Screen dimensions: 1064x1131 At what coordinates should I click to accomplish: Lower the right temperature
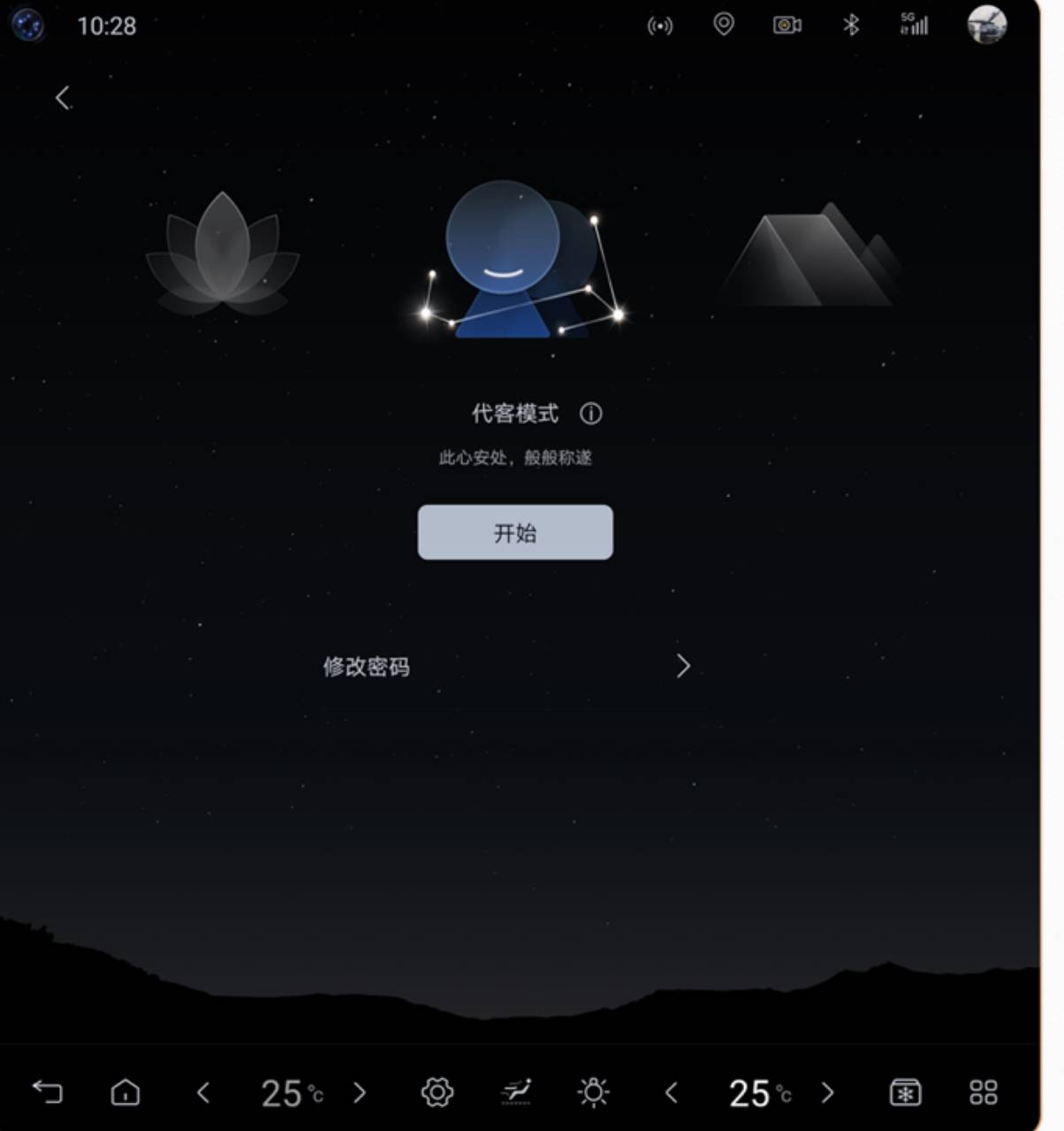[671, 1094]
